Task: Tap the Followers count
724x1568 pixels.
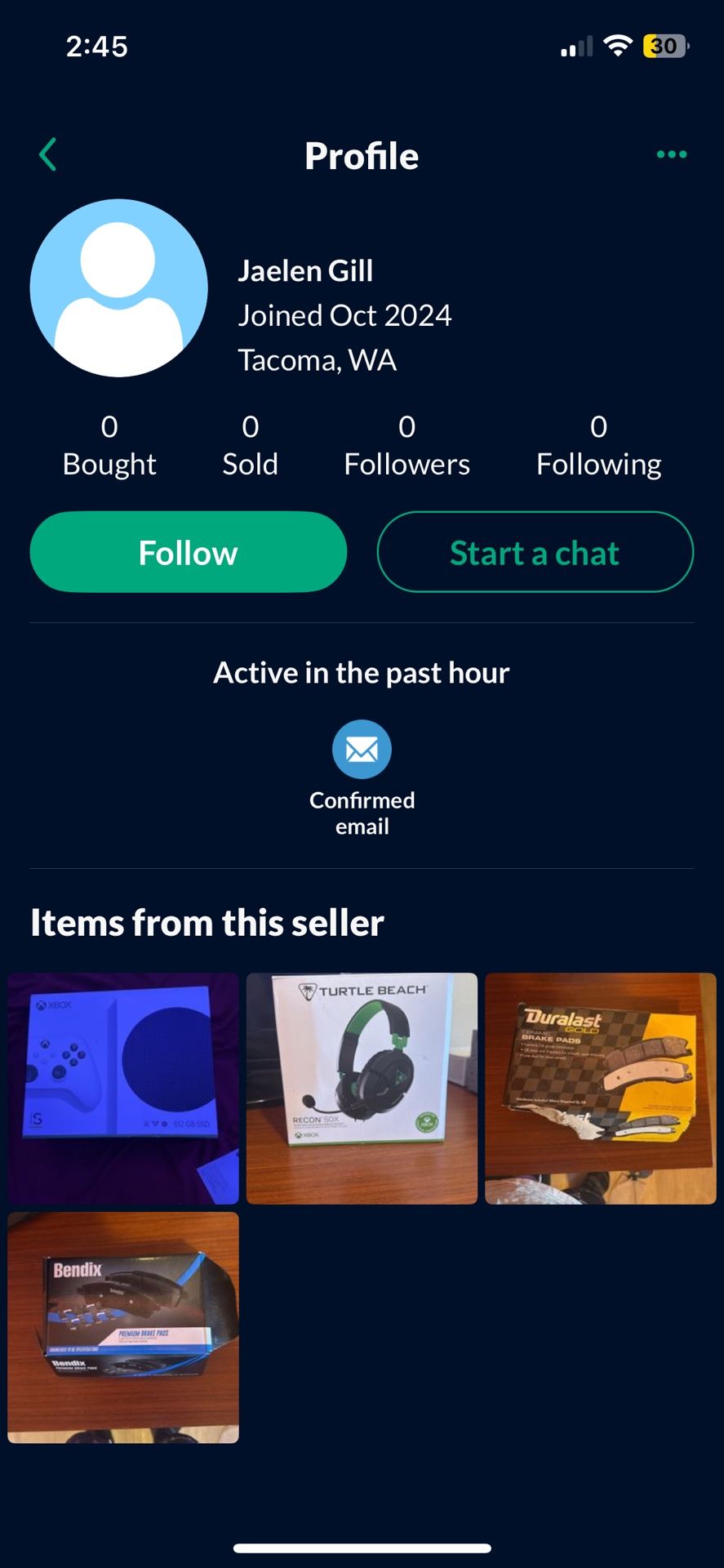Action: [x=406, y=446]
